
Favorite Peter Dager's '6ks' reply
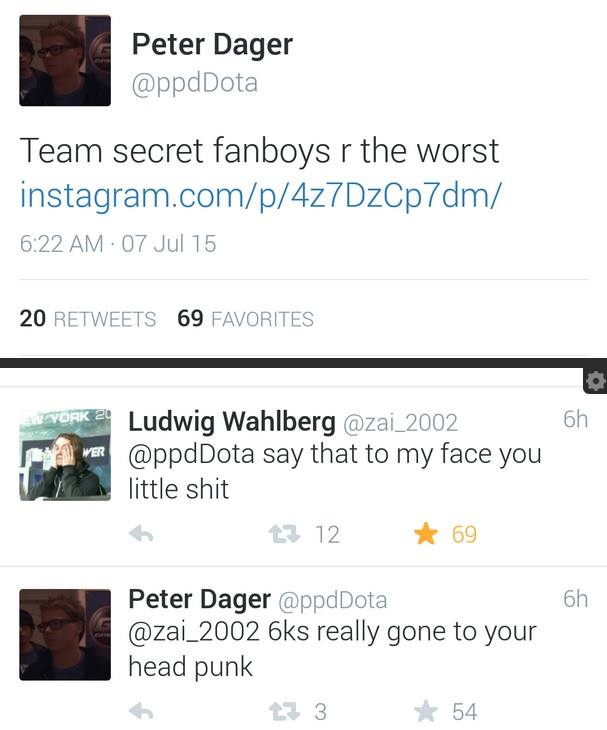(427, 712)
